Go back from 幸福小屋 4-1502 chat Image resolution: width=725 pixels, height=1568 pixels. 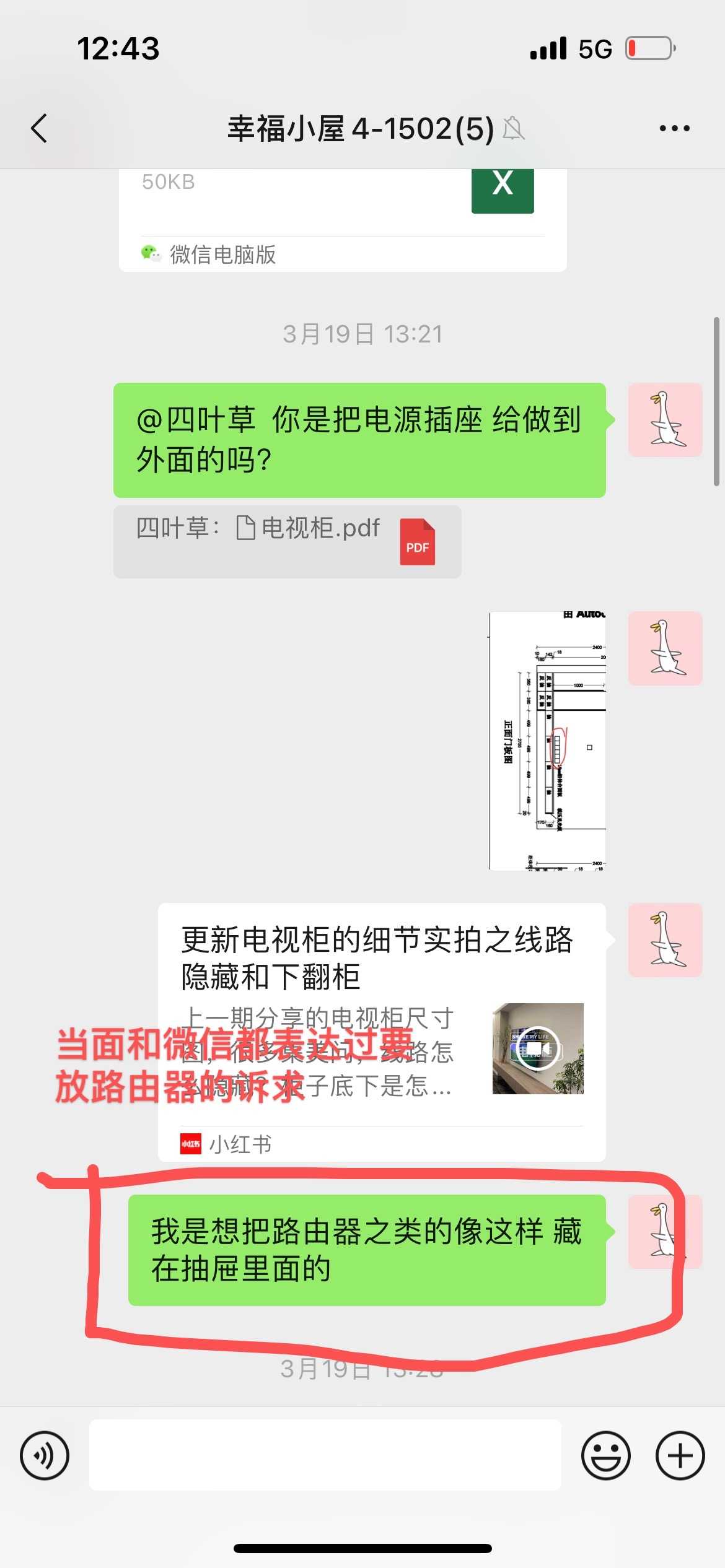click(x=40, y=129)
